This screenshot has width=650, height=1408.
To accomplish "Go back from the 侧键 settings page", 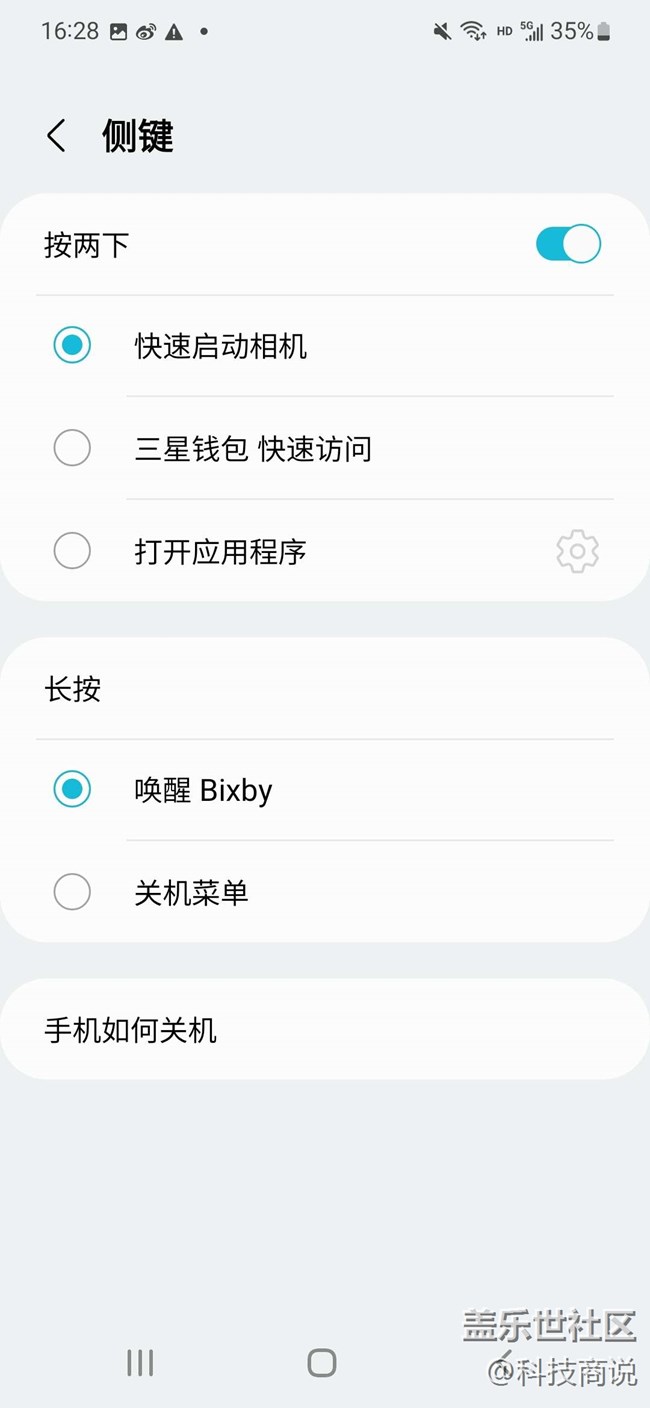I will tap(57, 136).
